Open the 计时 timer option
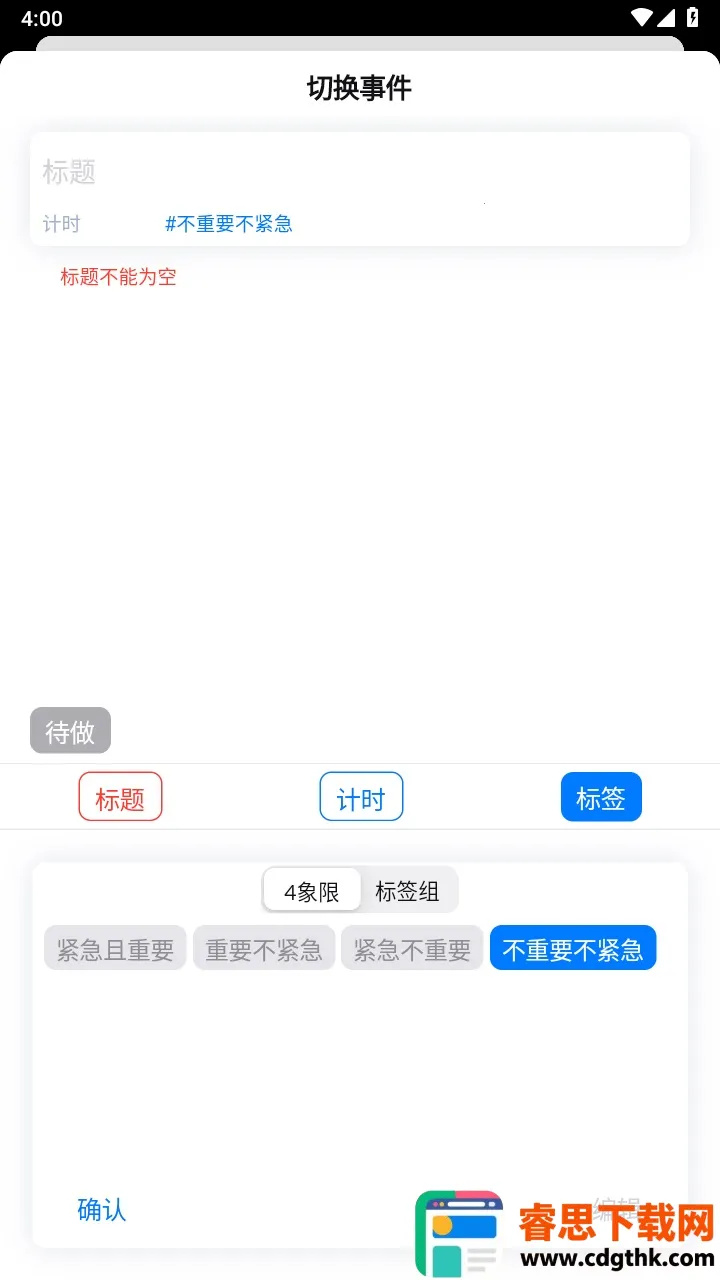Viewport: 720px width, 1280px height. pos(361,798)
